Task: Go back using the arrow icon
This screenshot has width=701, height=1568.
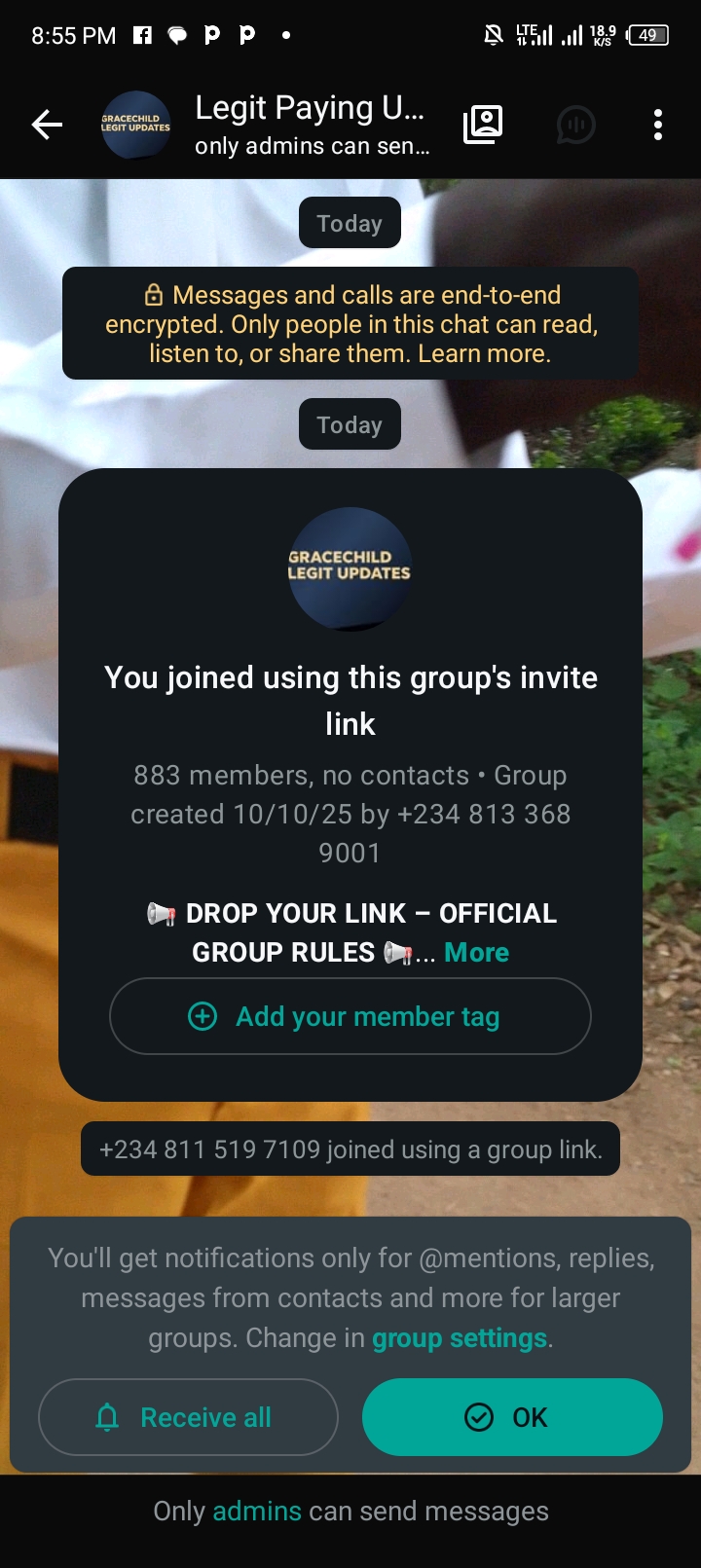Action: 47,125
